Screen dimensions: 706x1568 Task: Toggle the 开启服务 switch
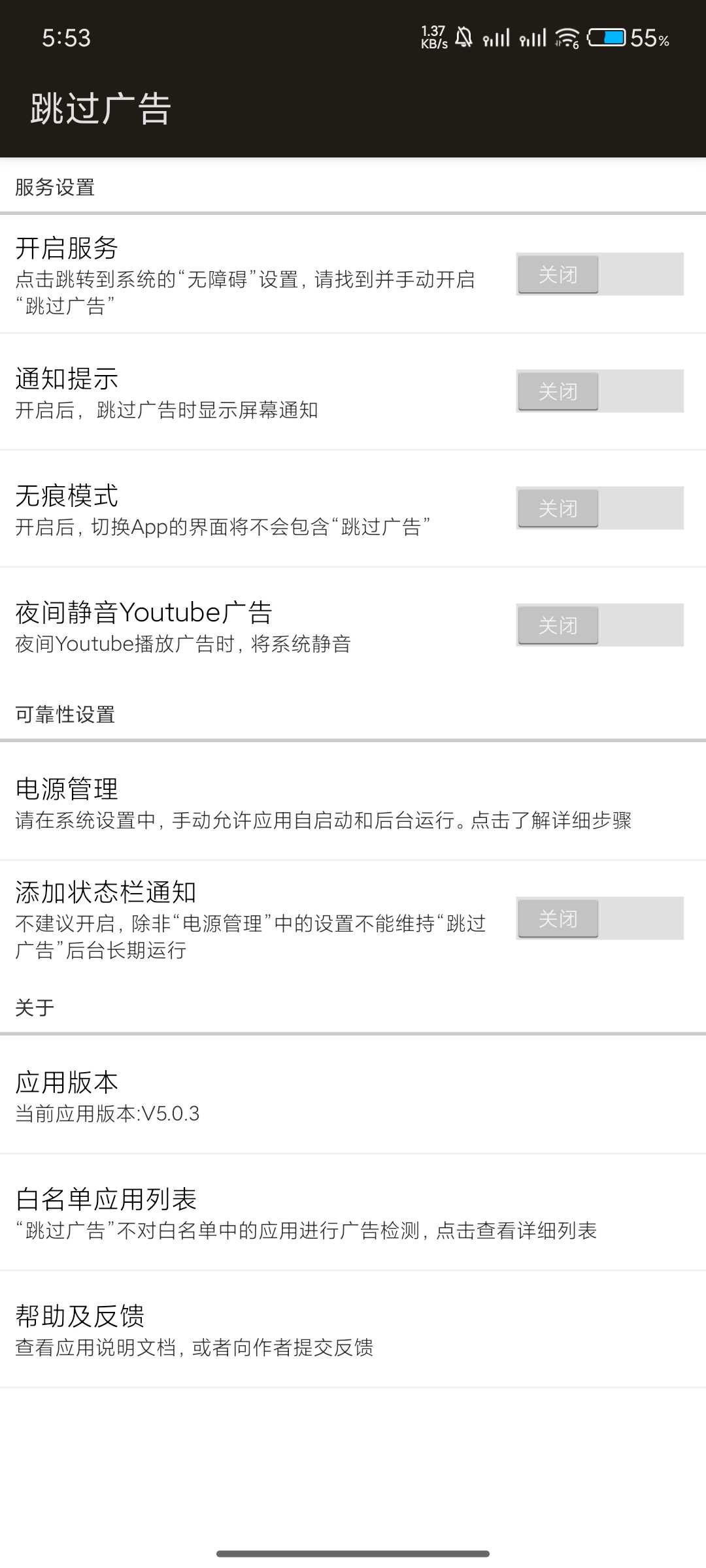pyautogui.click(x=599, y=274)
